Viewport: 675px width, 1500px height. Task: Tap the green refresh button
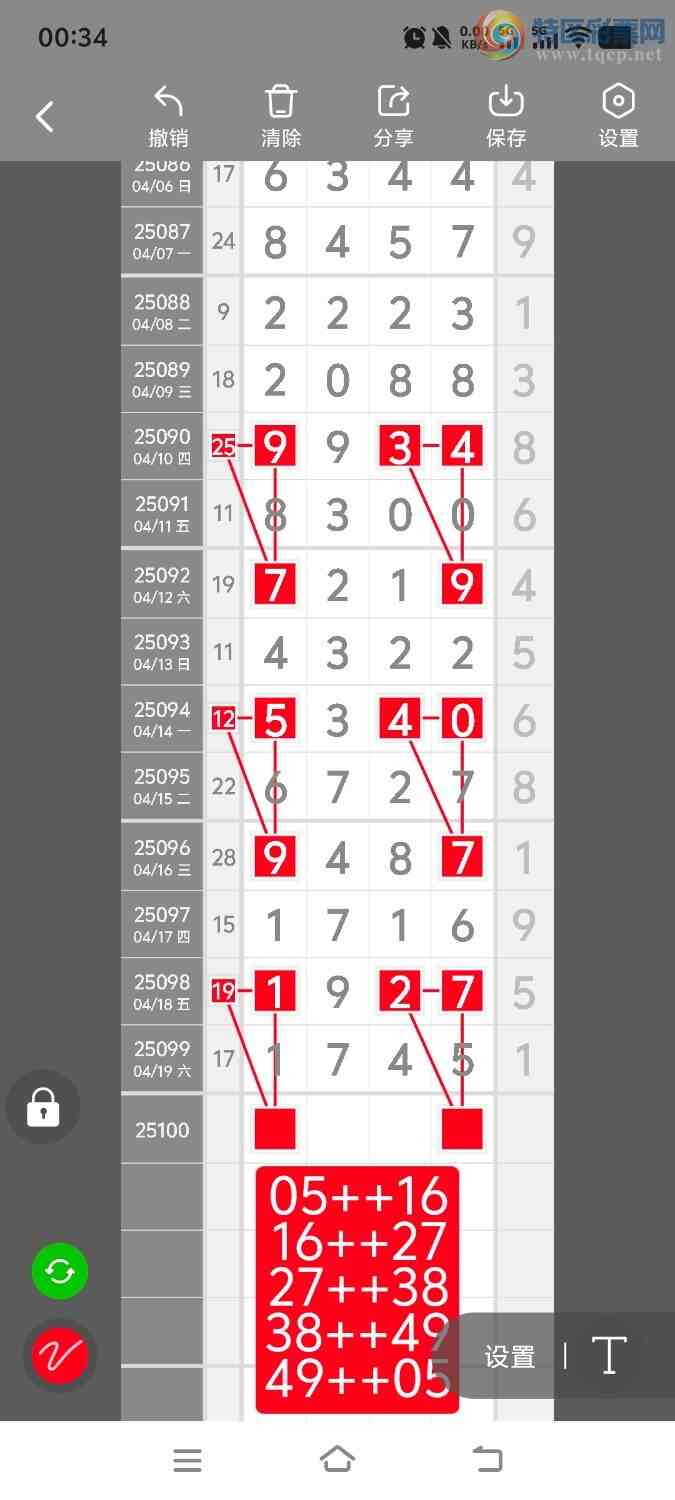[x=60, y=1271]
